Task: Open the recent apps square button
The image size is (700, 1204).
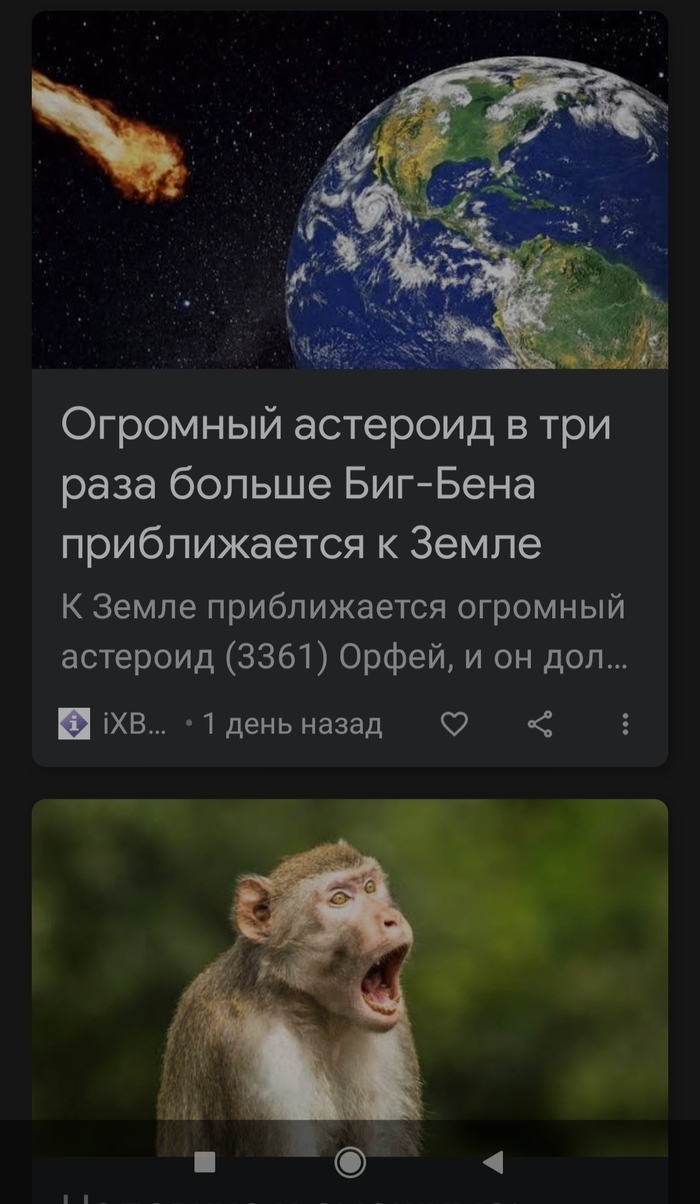Action: (205, 1162)
